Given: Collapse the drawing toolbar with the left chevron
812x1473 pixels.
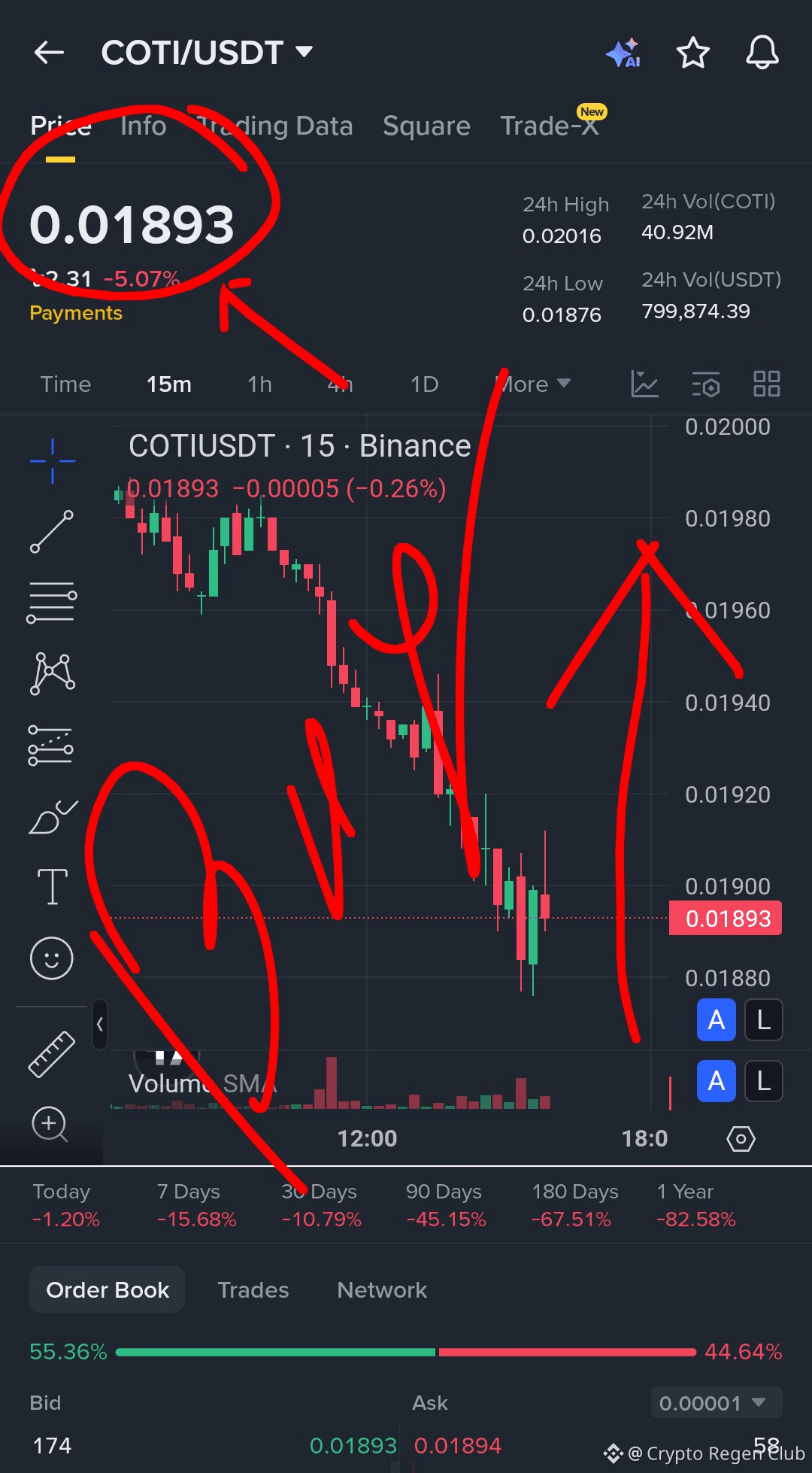Looking at the screenshot, I should (100, 1023).
